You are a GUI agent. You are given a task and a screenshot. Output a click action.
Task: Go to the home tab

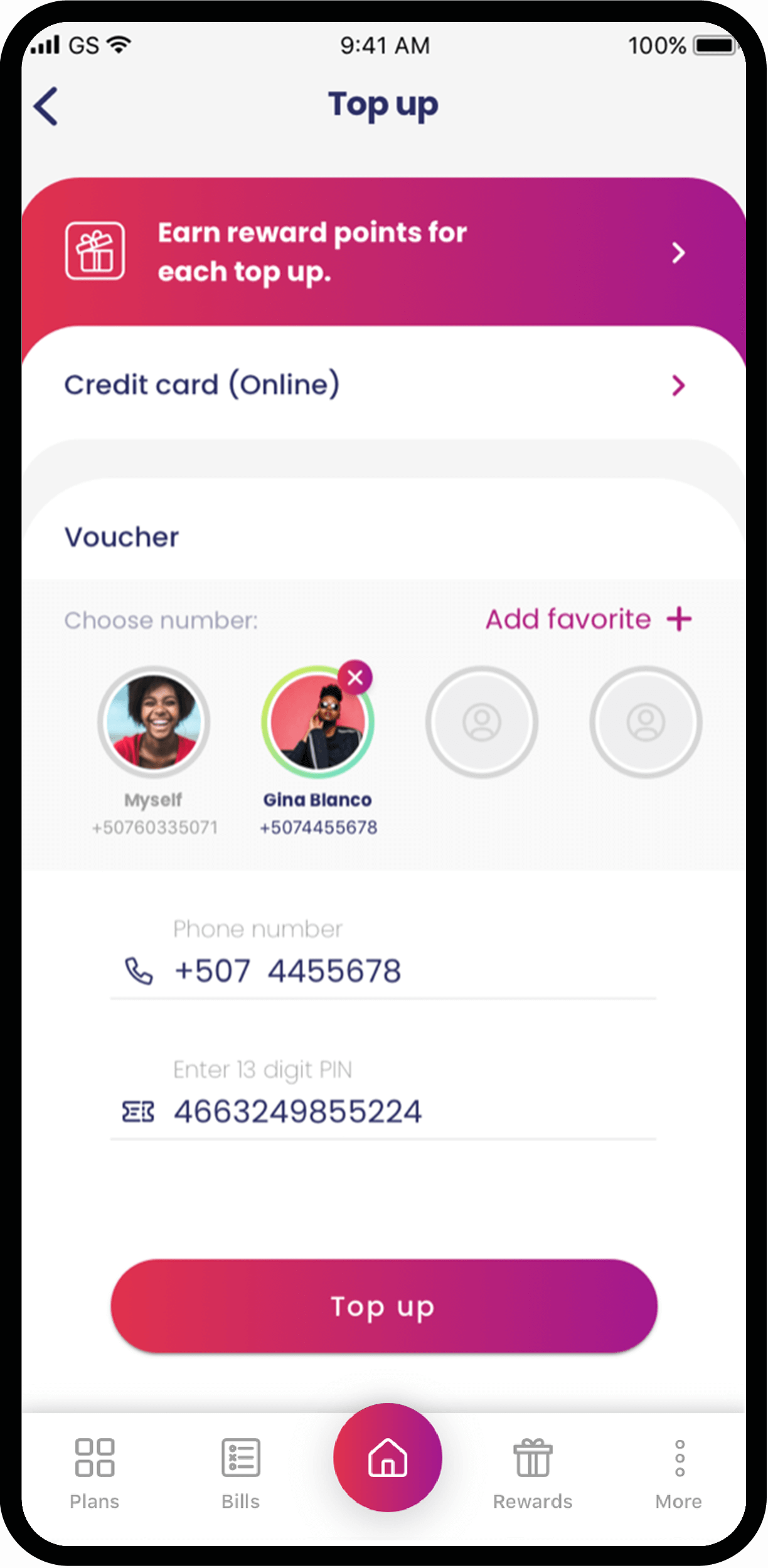tap(387, 1456)
